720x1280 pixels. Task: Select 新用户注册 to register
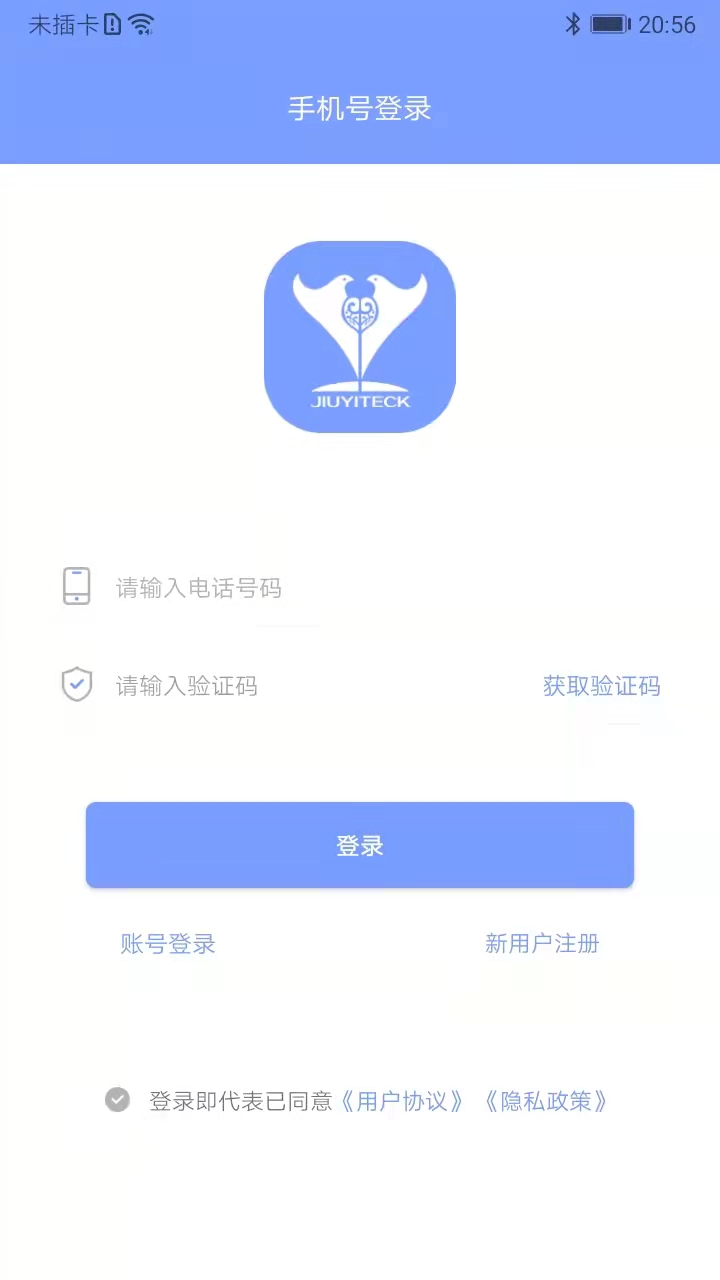(541, 944)
